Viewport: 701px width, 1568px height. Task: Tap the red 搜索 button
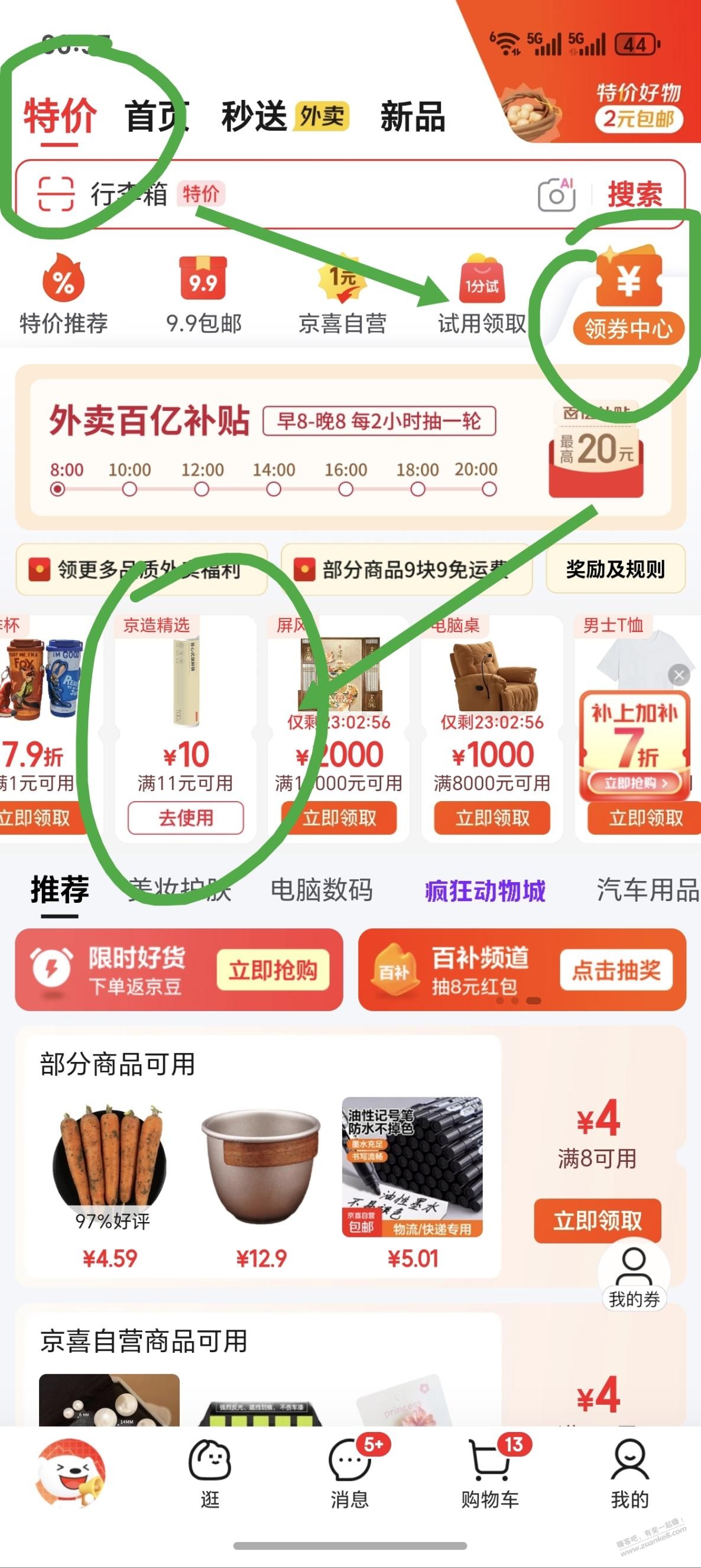[635, 195]
